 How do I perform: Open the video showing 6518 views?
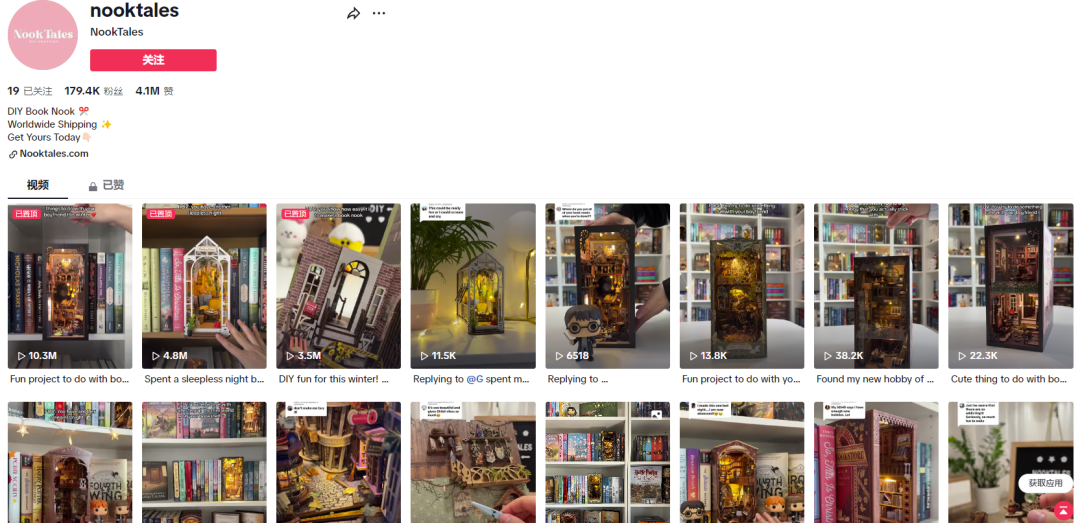click(607, 286)
